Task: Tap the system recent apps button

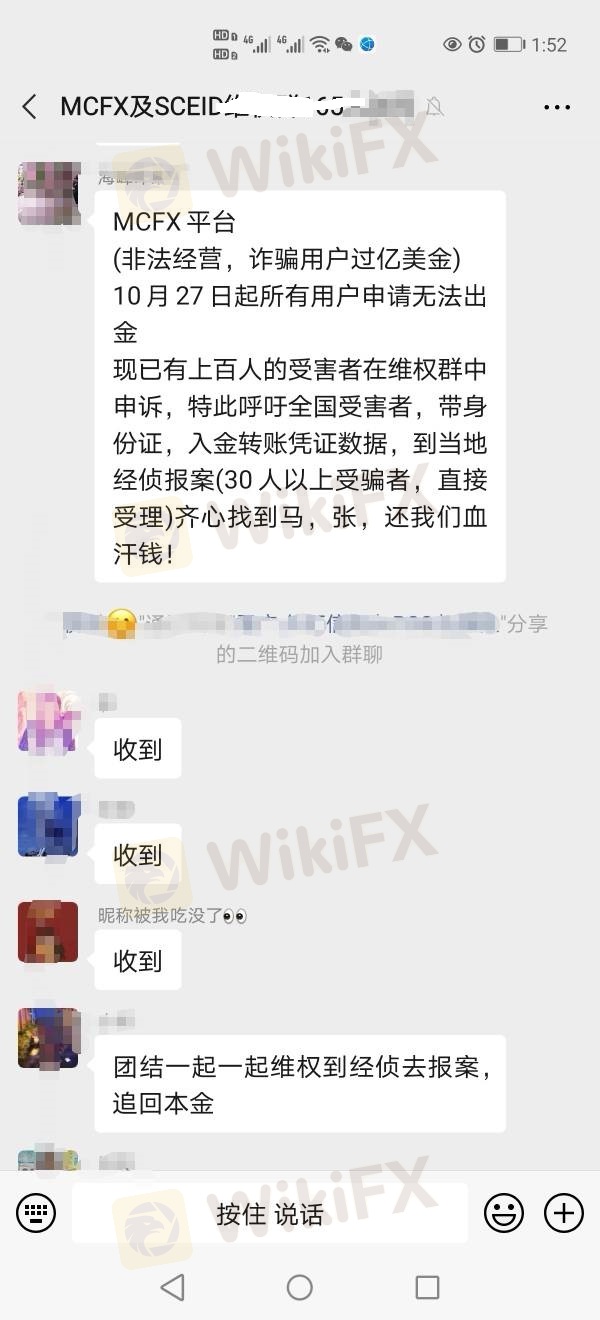Action: pos(427,1287)
